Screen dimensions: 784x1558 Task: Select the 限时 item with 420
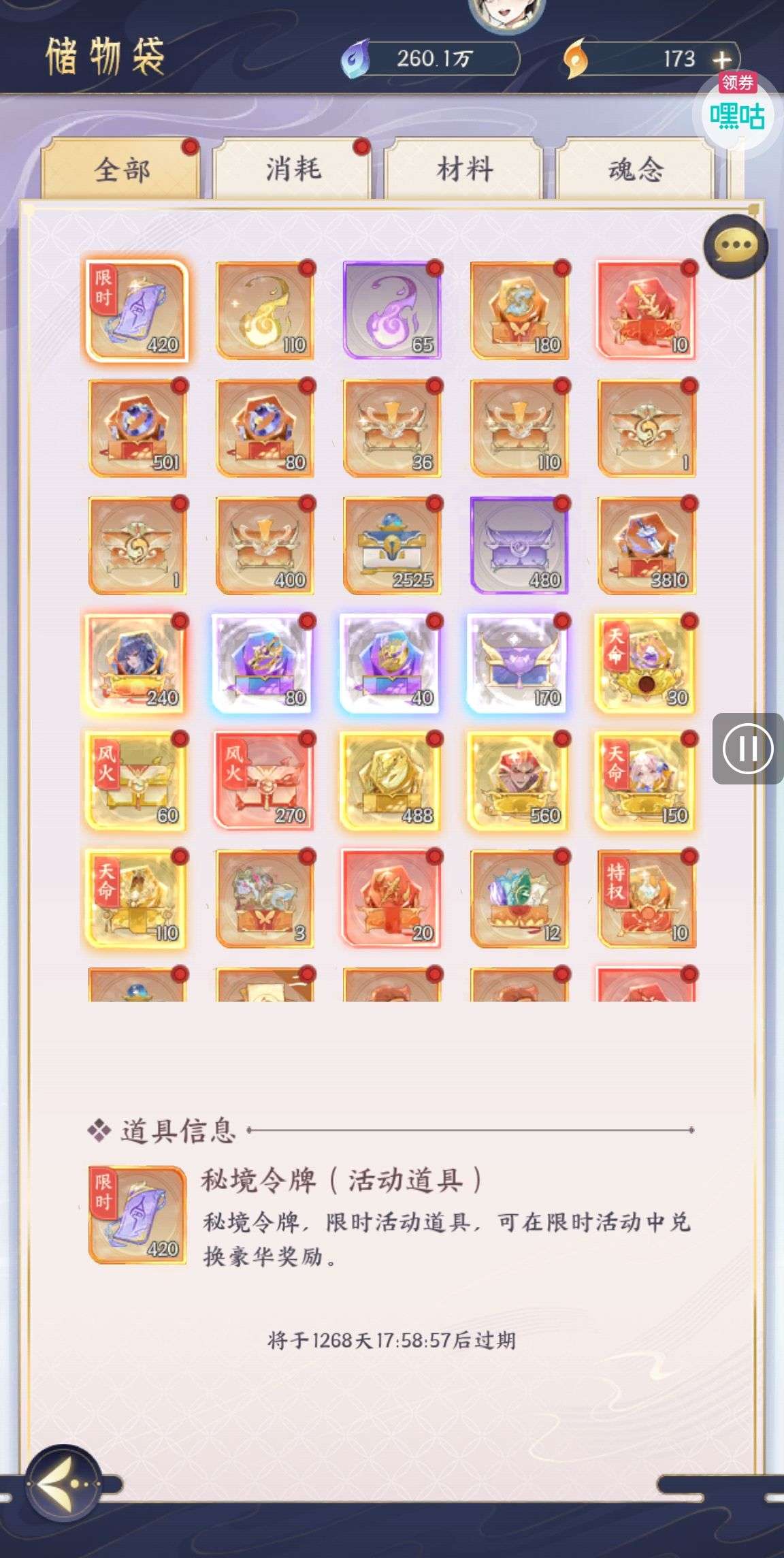(137, 311)
